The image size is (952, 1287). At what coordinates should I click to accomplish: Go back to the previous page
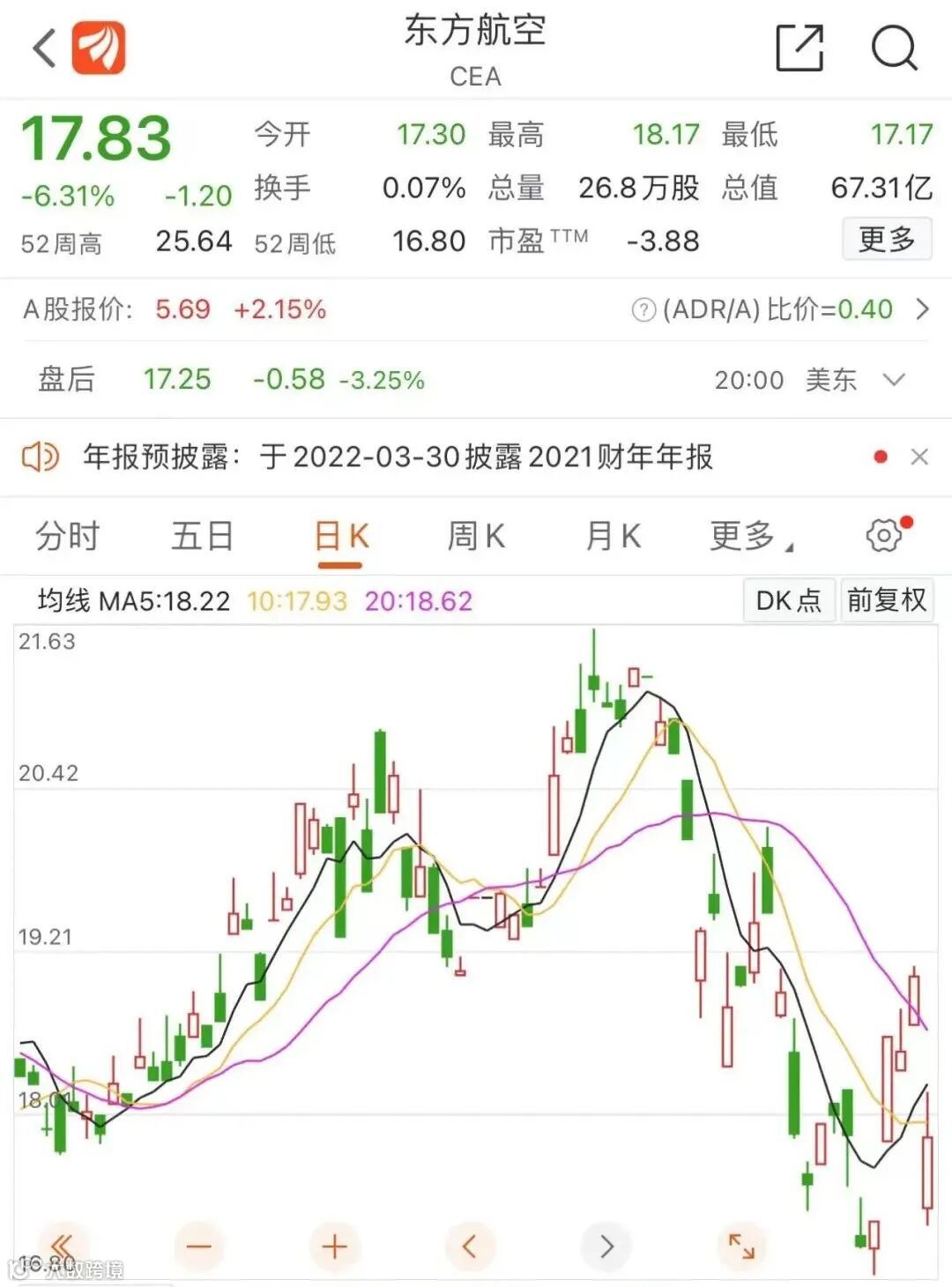pos(44,48)
